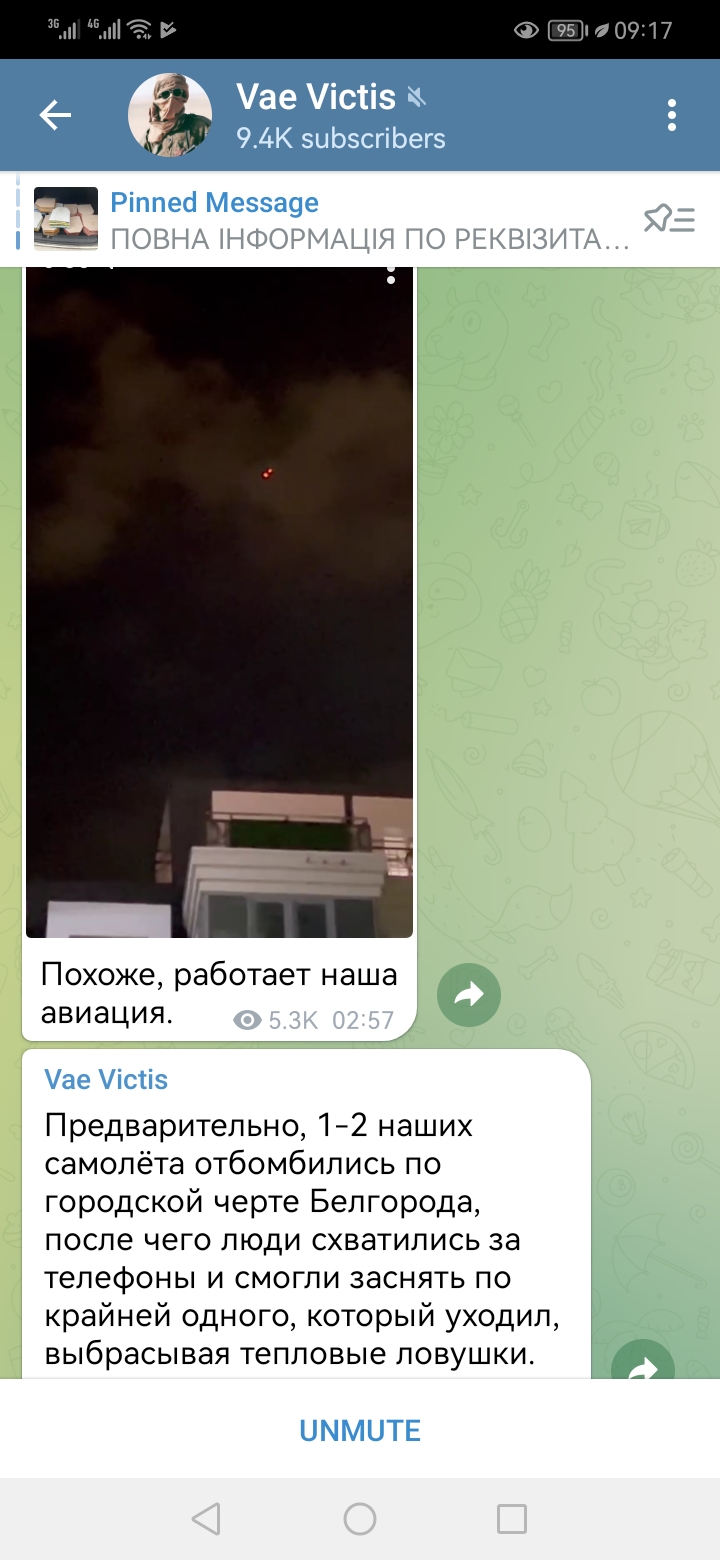Forward the post about Белгород
Screen dimensions: 720x1560
point(642,1363)
